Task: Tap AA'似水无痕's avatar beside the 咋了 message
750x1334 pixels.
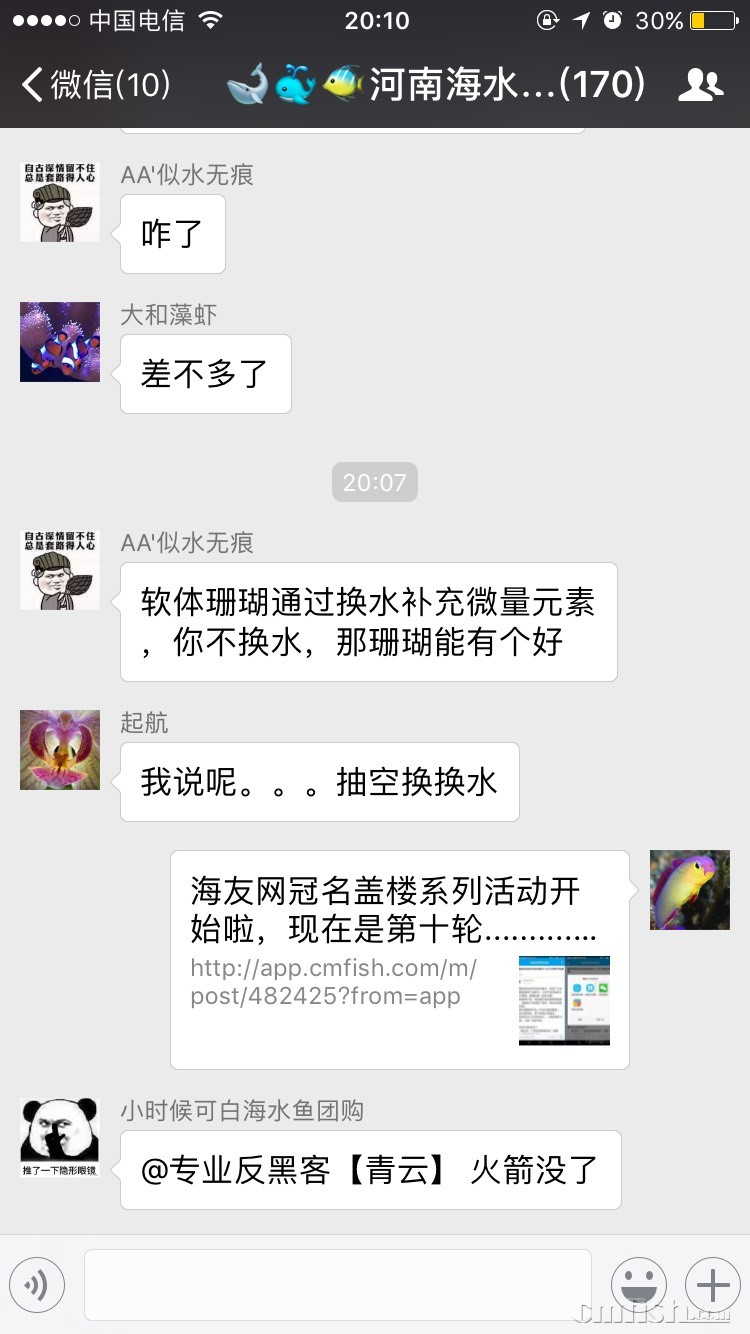Action: tap(60, 202)
